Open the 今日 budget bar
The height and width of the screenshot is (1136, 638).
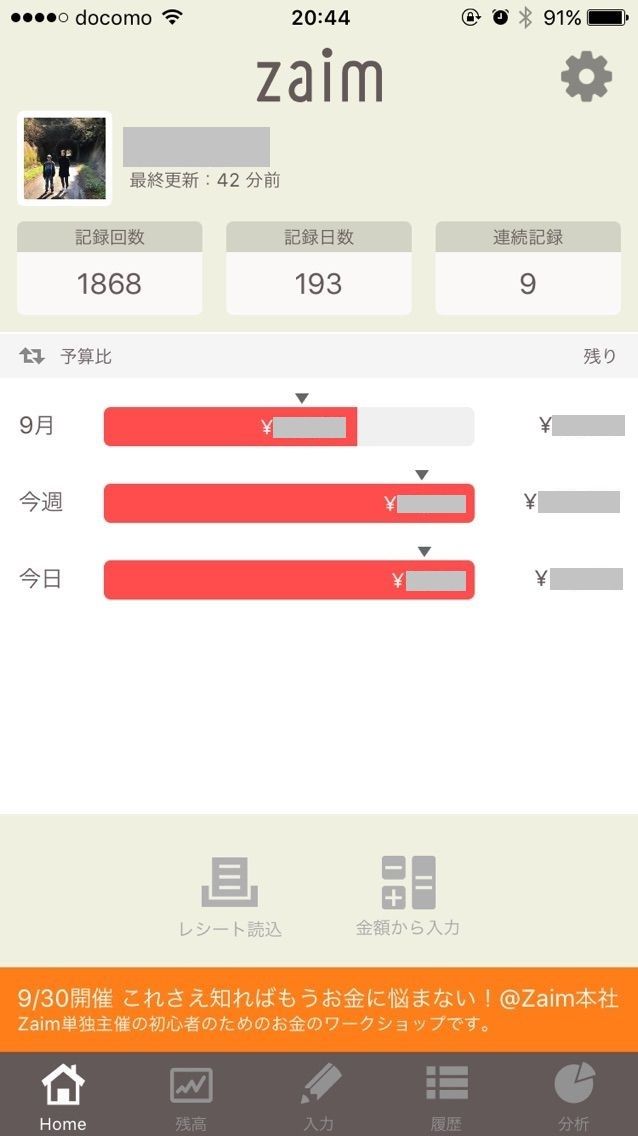pyautogui.click(x=288, y=580)
